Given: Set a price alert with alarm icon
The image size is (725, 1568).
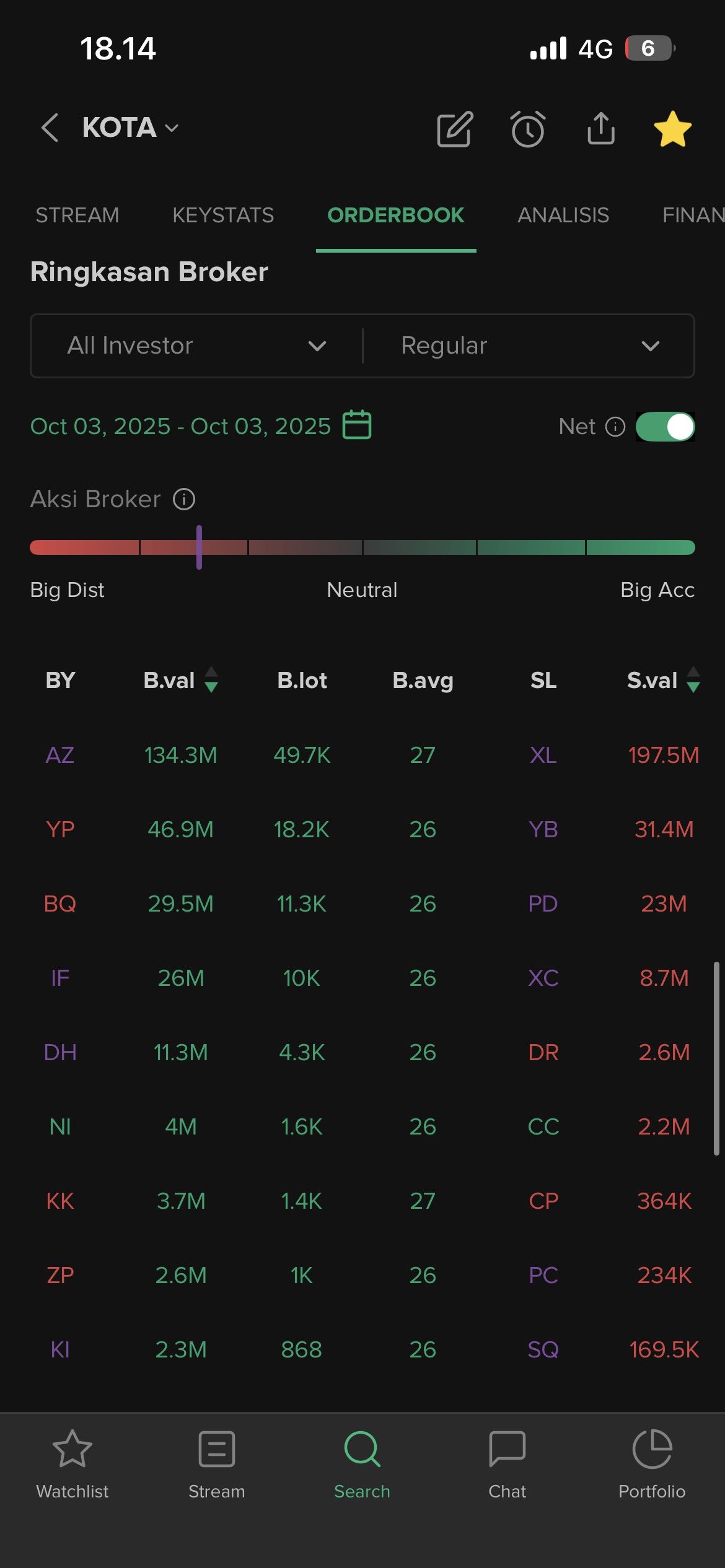Looking at the screenshot, I should (x=528, y=129).
